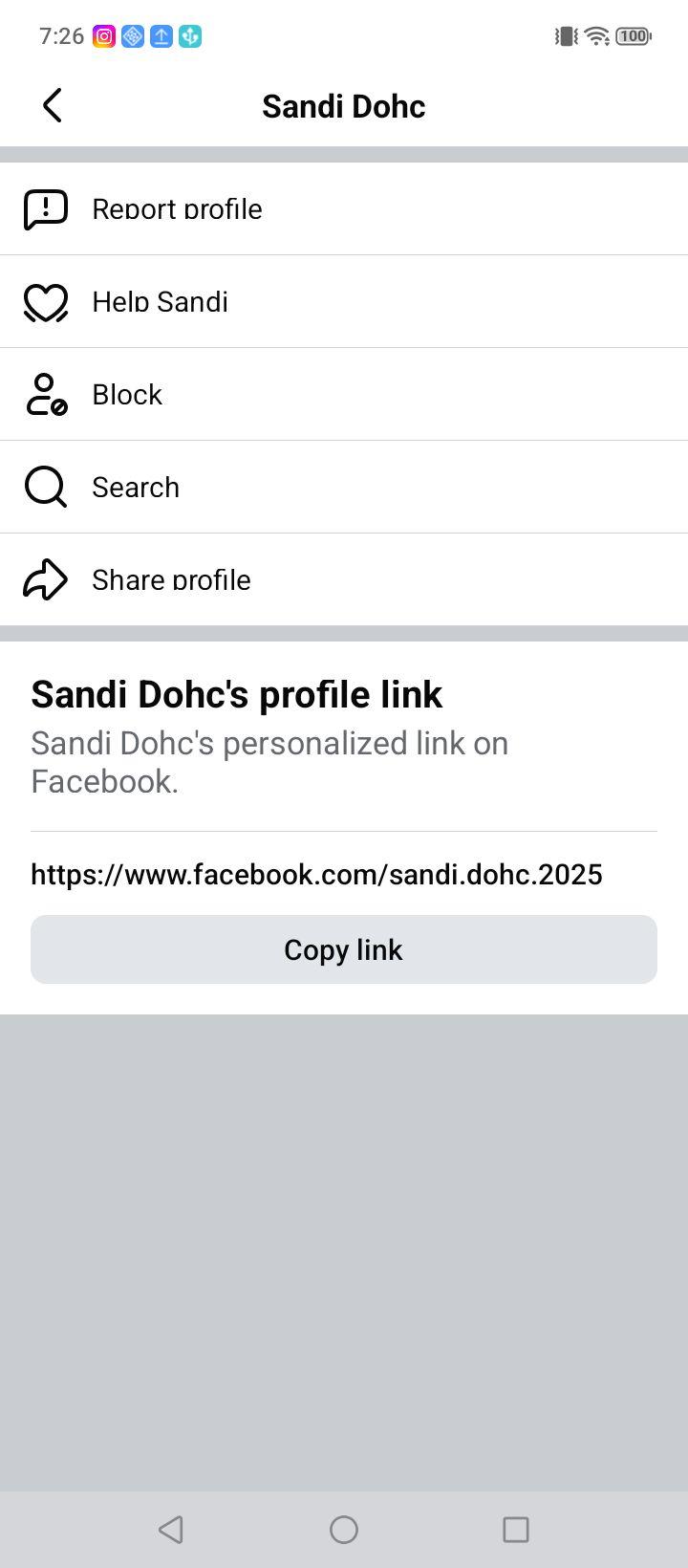Open Search within the profile
Viewport: 688px width, 1568px height.
tap(344, 487)
